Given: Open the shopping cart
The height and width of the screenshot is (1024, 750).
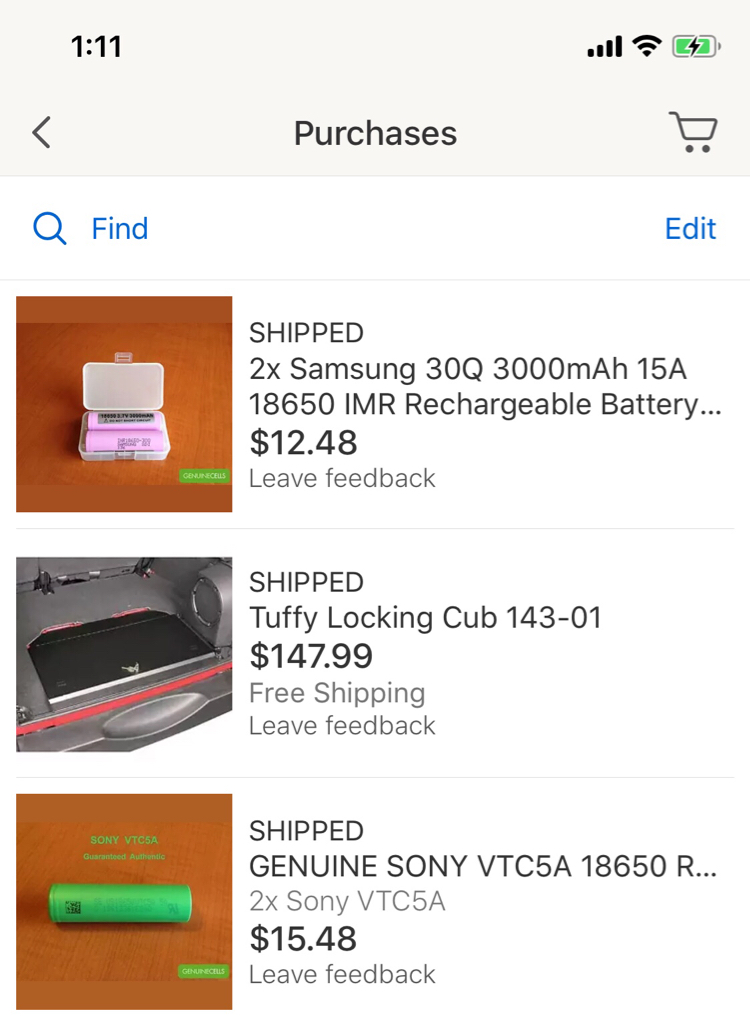Looking at the screenshot, I should (x=695, y=132).
